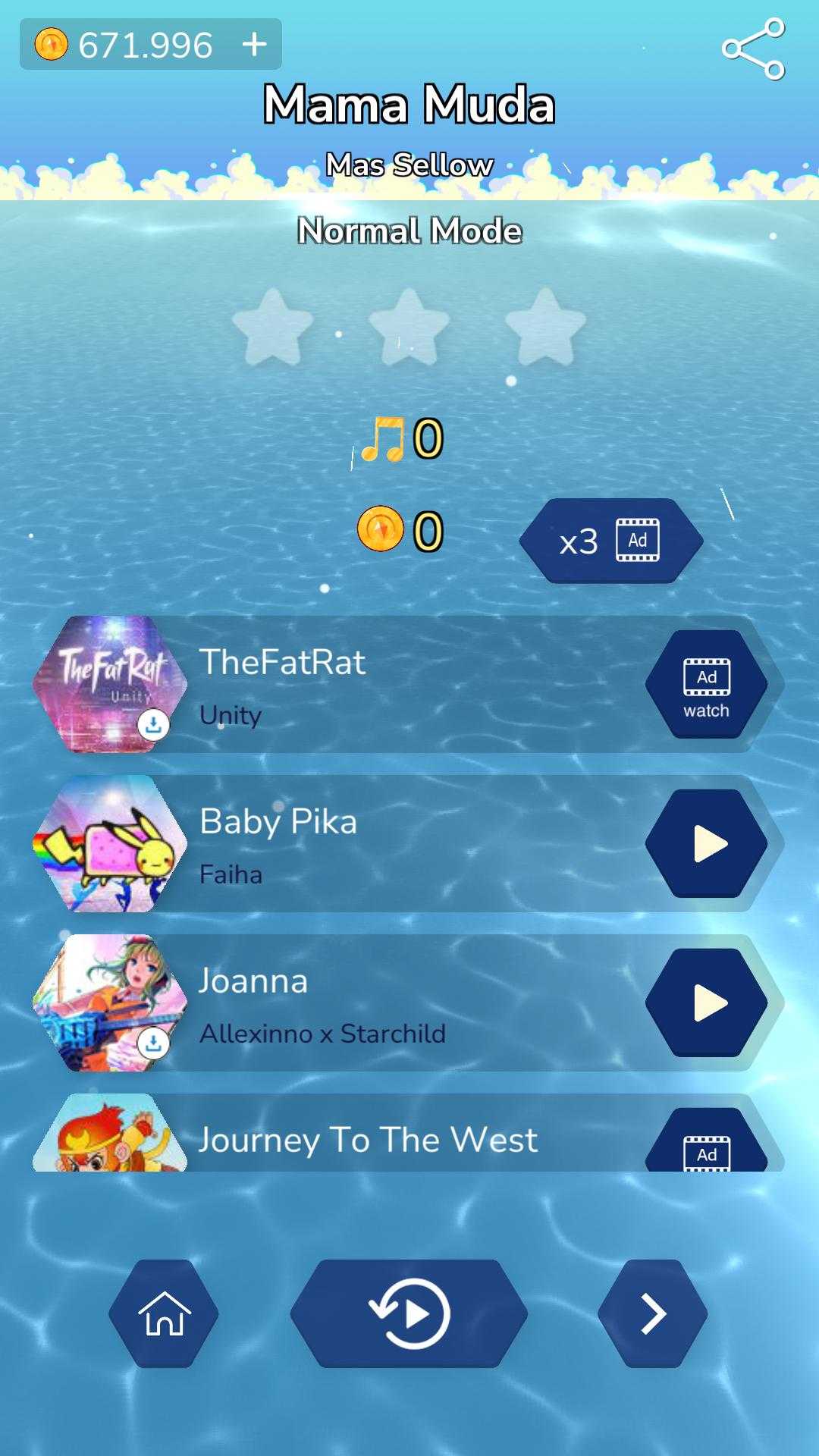
Task: Add more coins with plus button
Action: [x=255, y=44]
